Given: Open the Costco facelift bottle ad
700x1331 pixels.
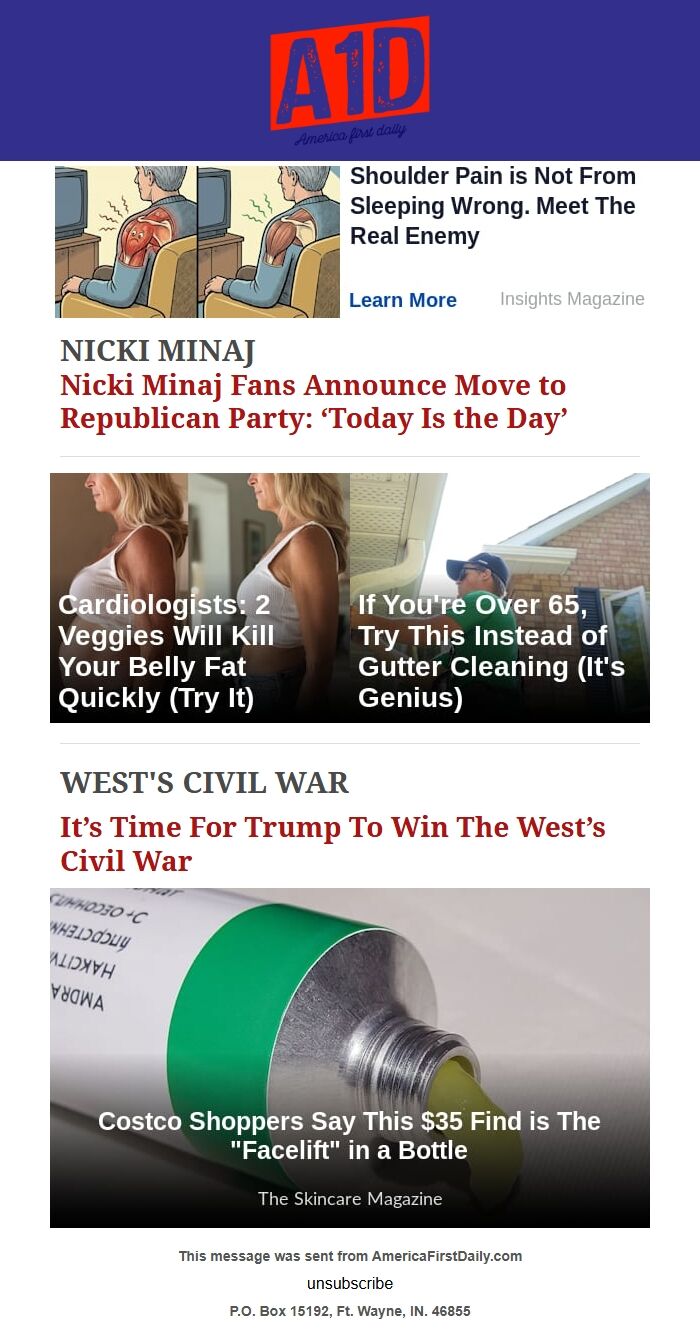Looking at the screenshot, I should (349, 1057).
